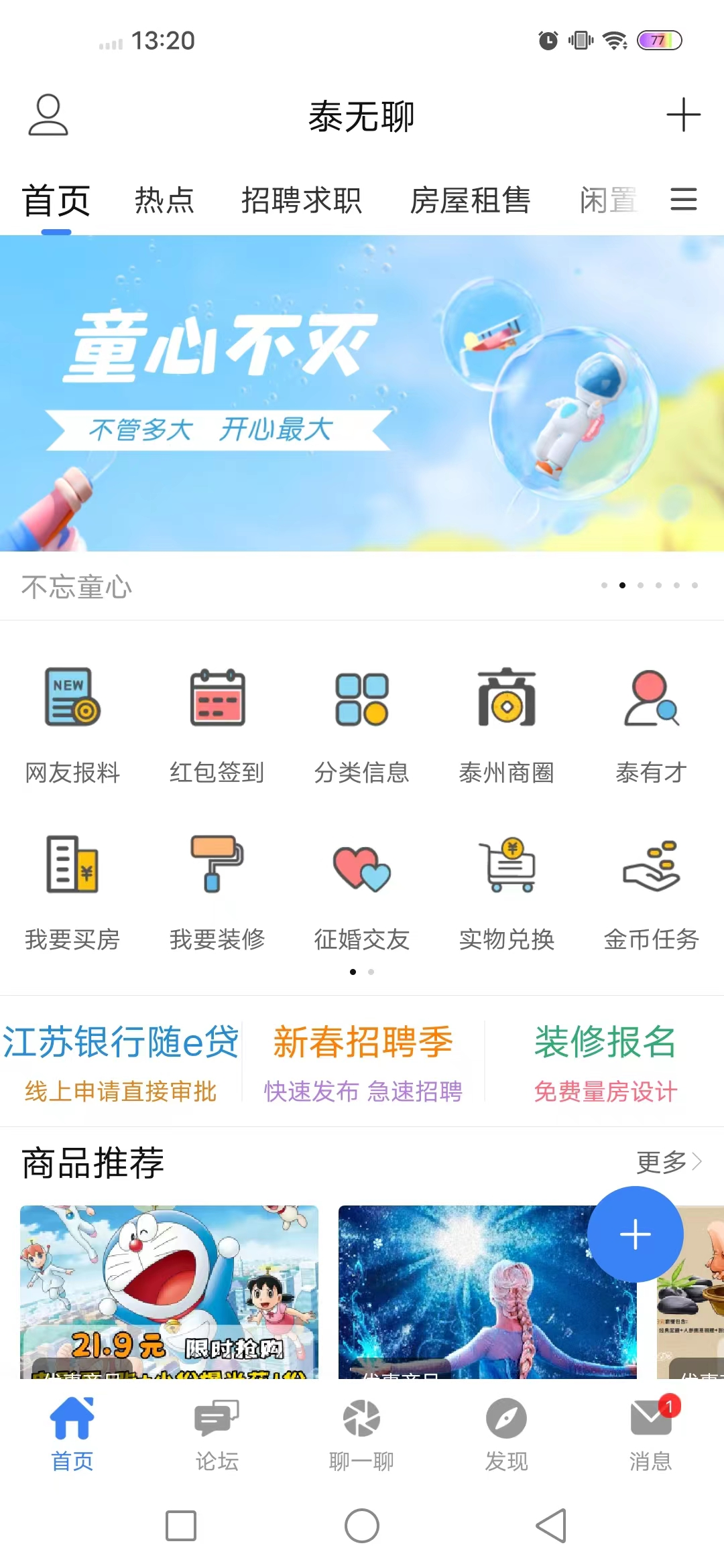Select the 房屋租售 tab
Viewport: 724px width, 1568px height.
pos(471,200)
